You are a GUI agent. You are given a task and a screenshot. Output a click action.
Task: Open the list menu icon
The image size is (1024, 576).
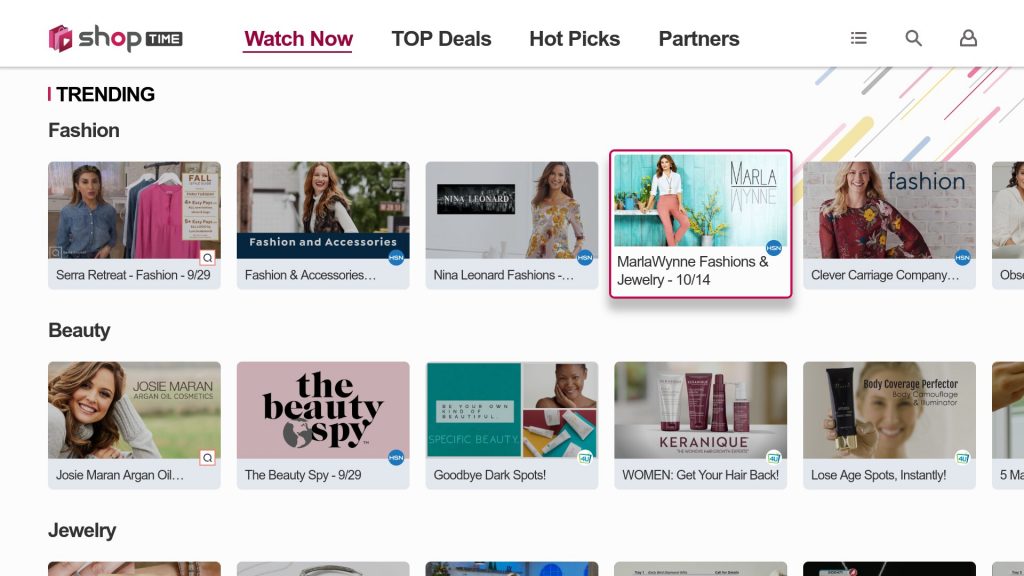tap(859, 38)
